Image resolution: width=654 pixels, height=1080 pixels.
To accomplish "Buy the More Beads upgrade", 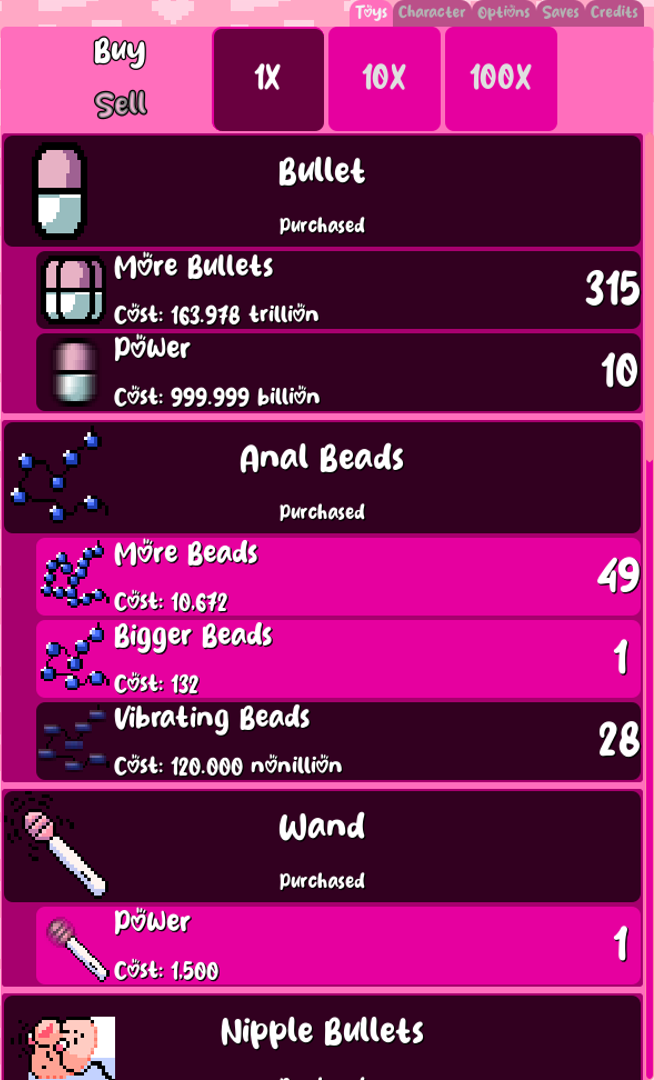I will click(338, 577).
